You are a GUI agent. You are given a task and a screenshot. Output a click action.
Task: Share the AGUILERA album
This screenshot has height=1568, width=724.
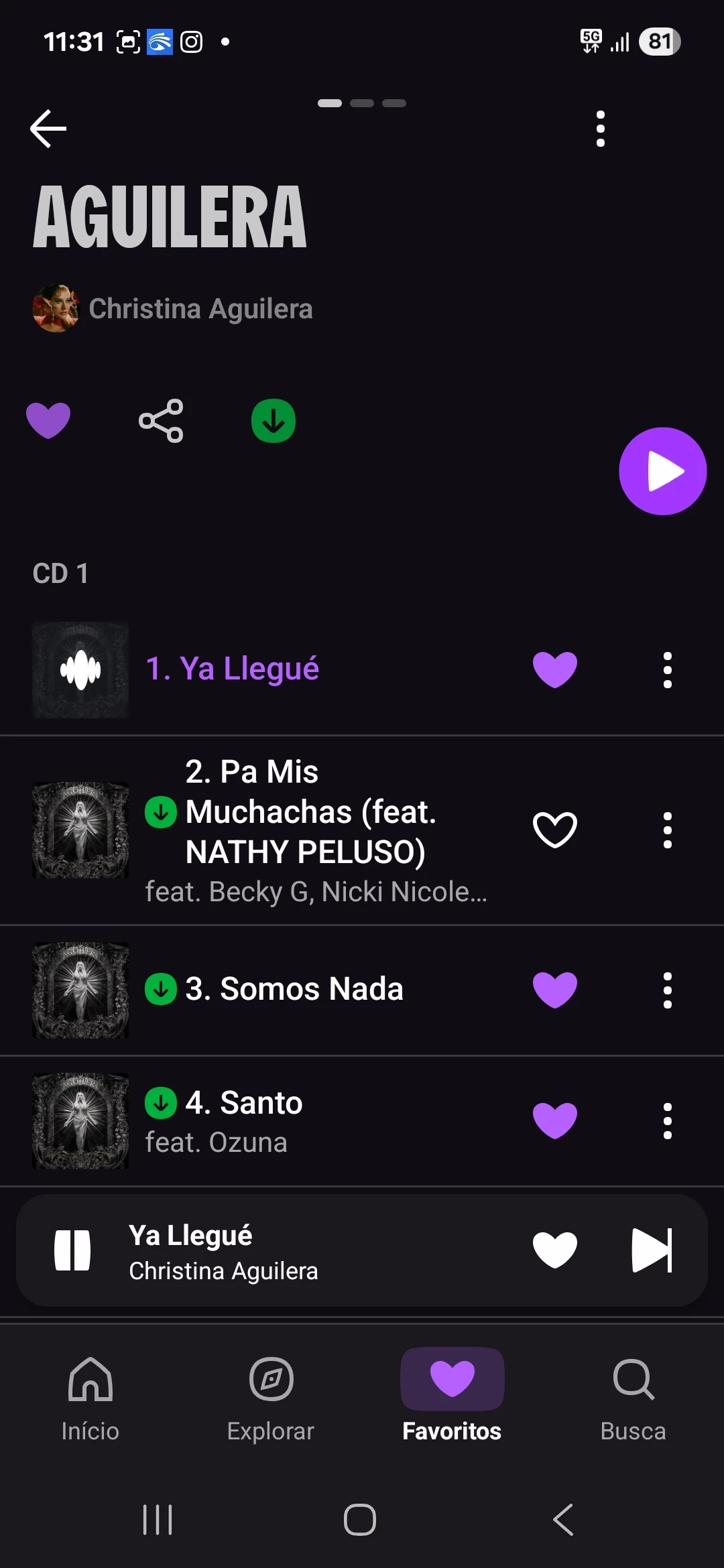(x=161, y=421)
